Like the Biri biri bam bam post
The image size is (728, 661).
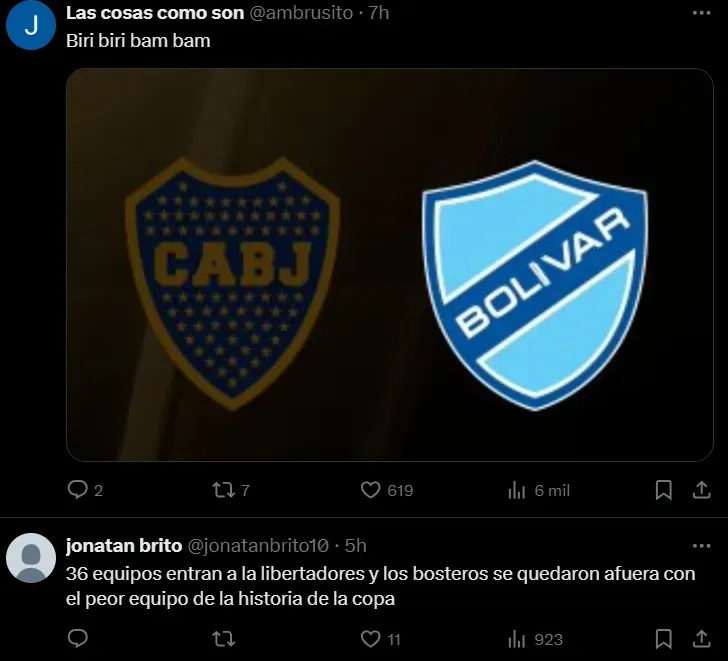[x=371, y=490]
